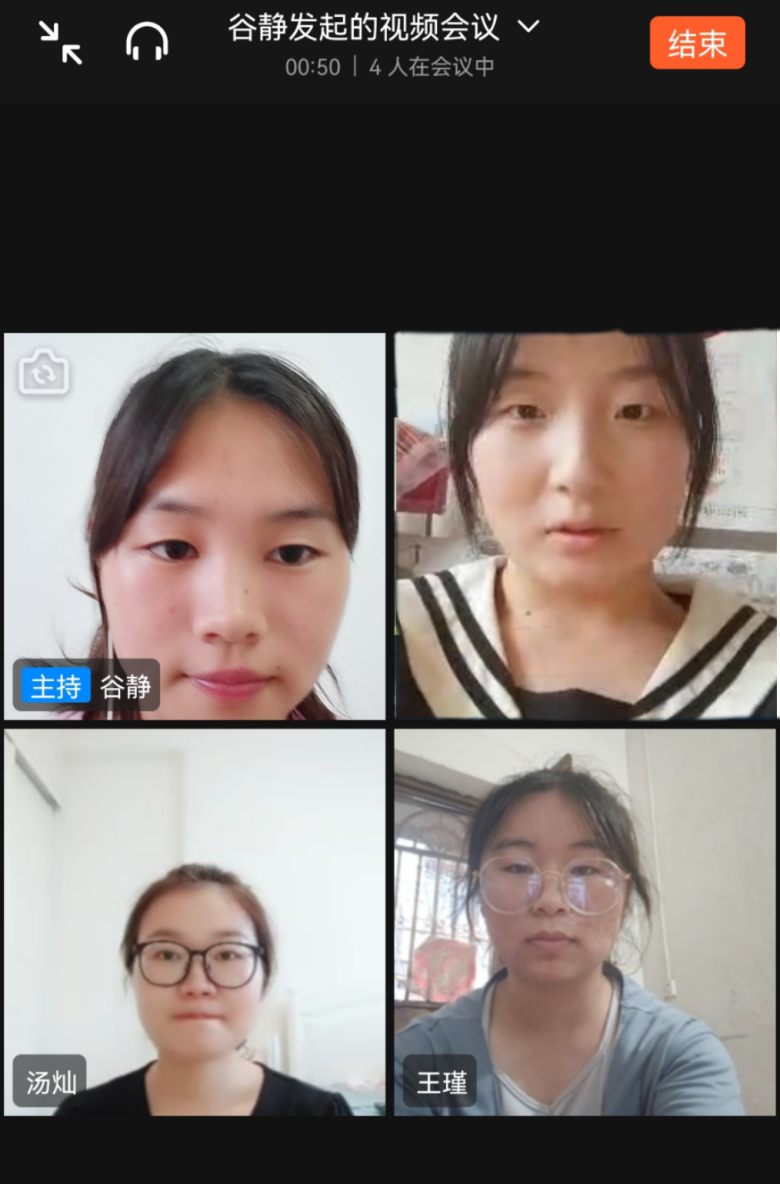This screenshot has width=780, height=1184.
Task: Open 王瑾's video tile
Action: (x=585, y=921)
